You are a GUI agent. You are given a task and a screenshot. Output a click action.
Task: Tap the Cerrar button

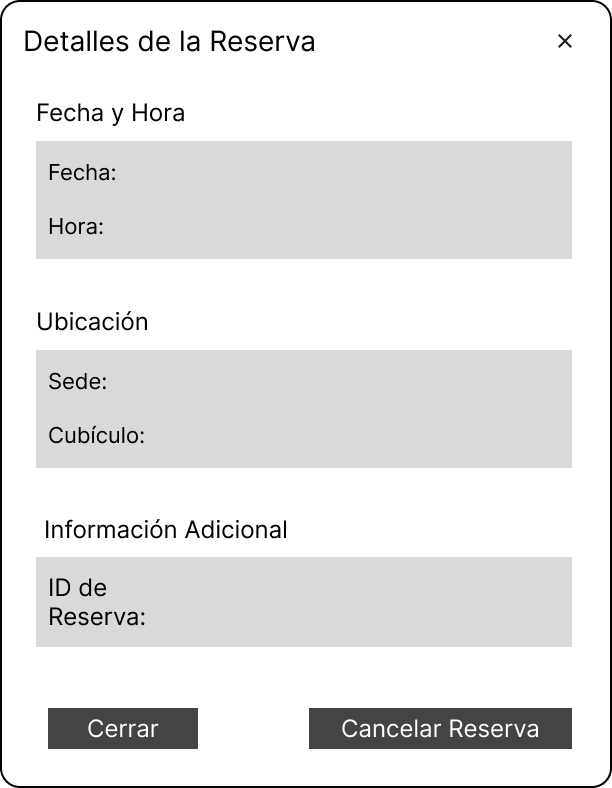123,728
